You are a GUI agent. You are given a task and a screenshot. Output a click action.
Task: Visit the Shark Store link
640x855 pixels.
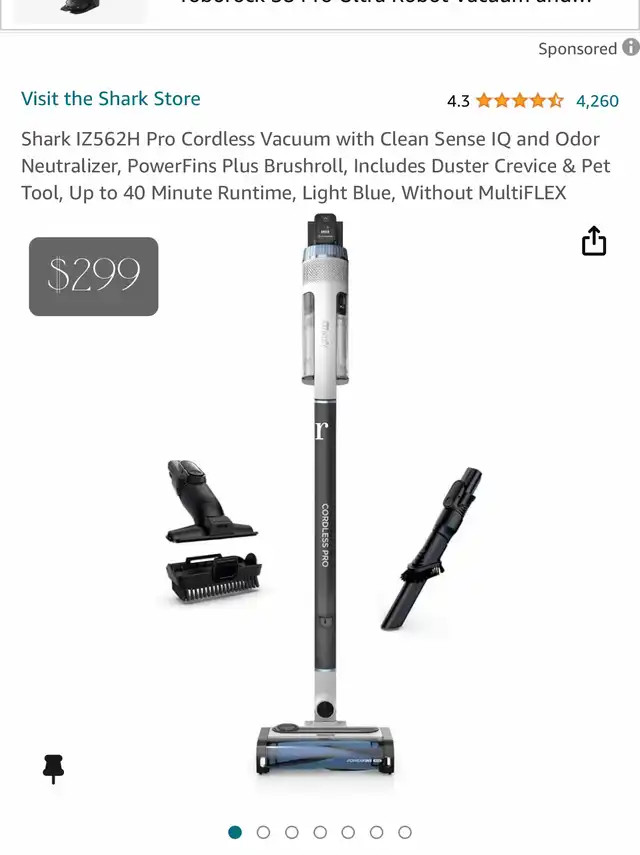click(111, 99)
